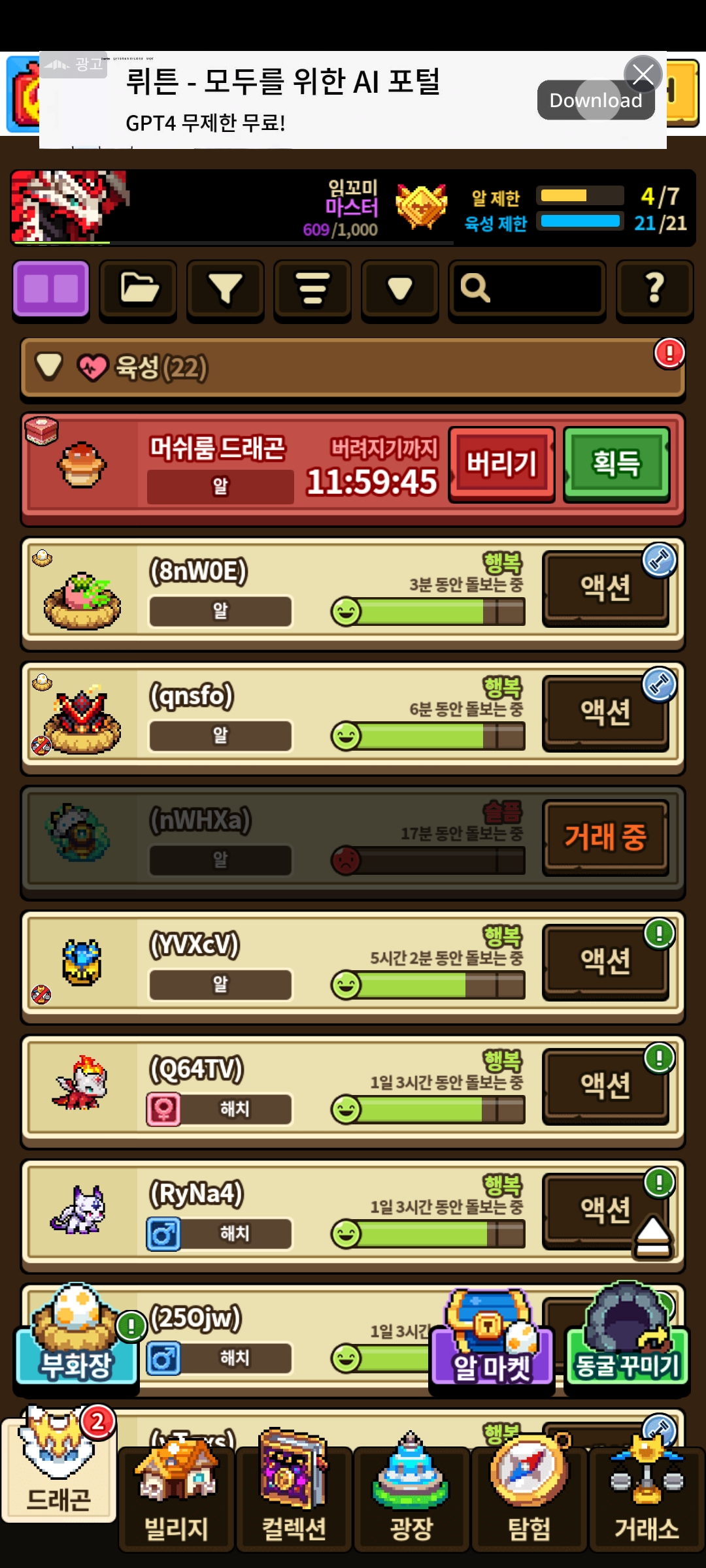Open 액션 for dragon 8nW0E
This screenshot has height=1568, width=706.
pyautogui.click(x=605, y=588)
